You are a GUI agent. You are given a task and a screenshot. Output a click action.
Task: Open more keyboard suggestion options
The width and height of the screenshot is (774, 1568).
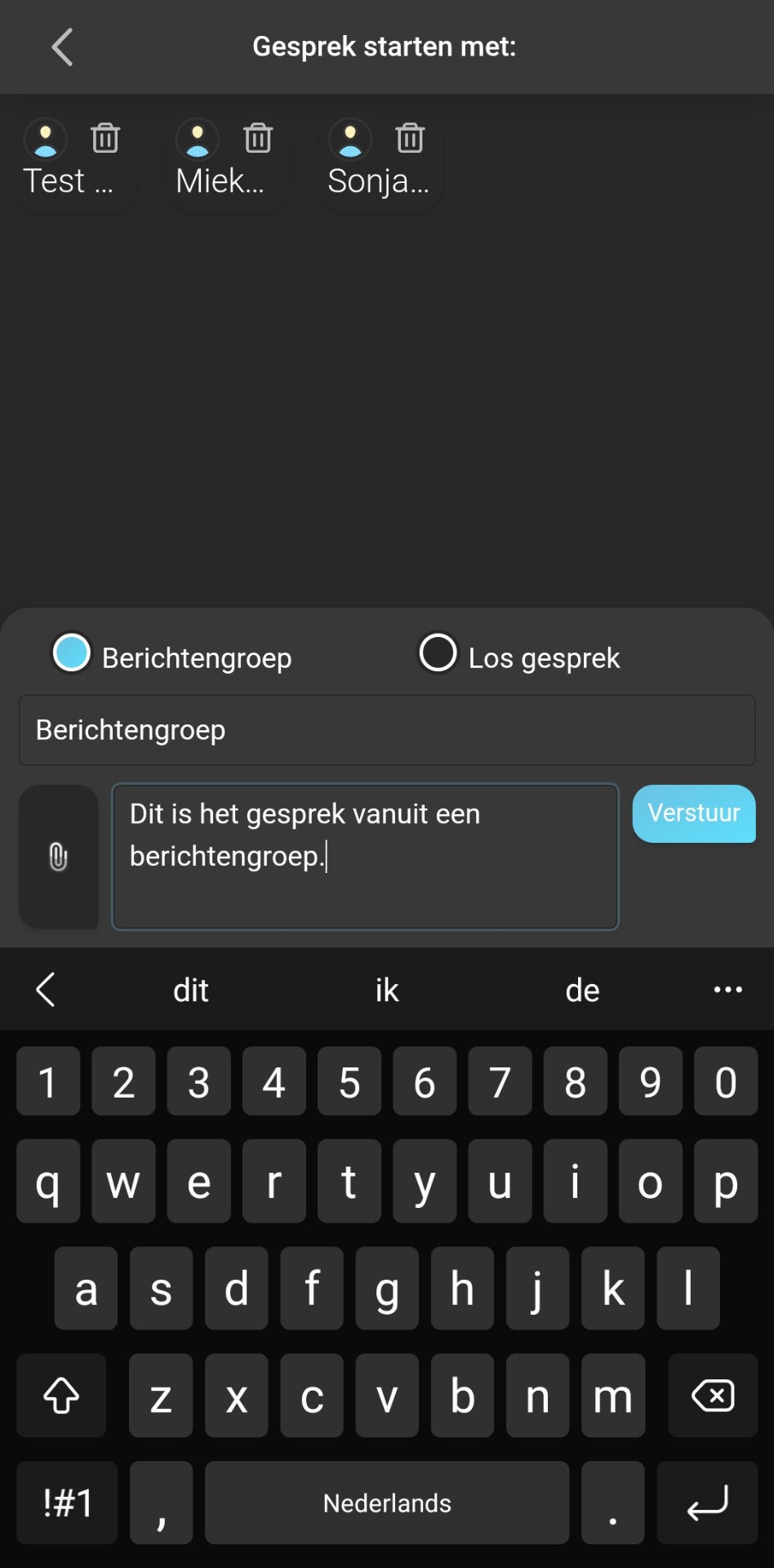[727, 990]
